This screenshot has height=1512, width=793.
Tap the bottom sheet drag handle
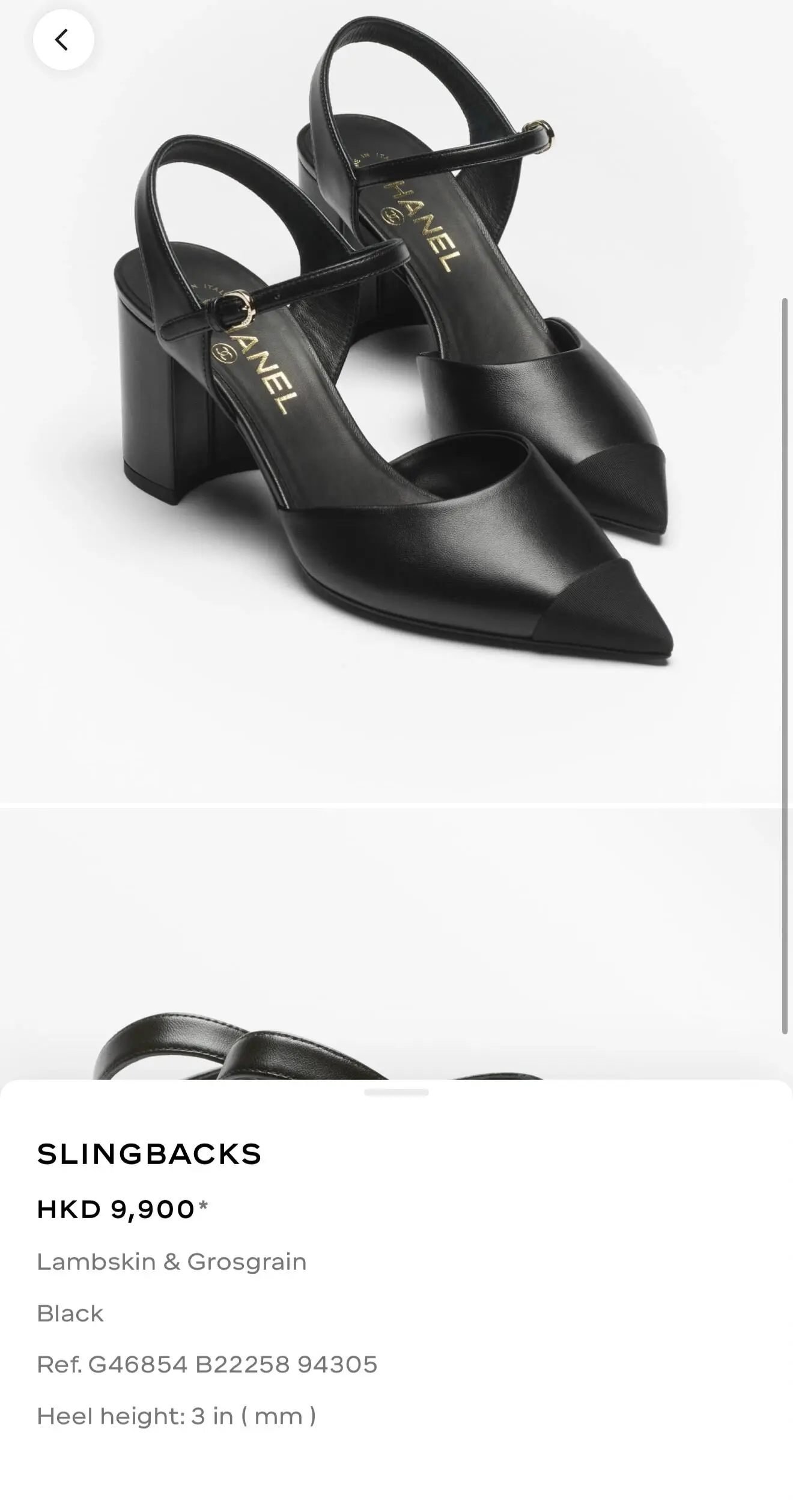(396, 1092)
